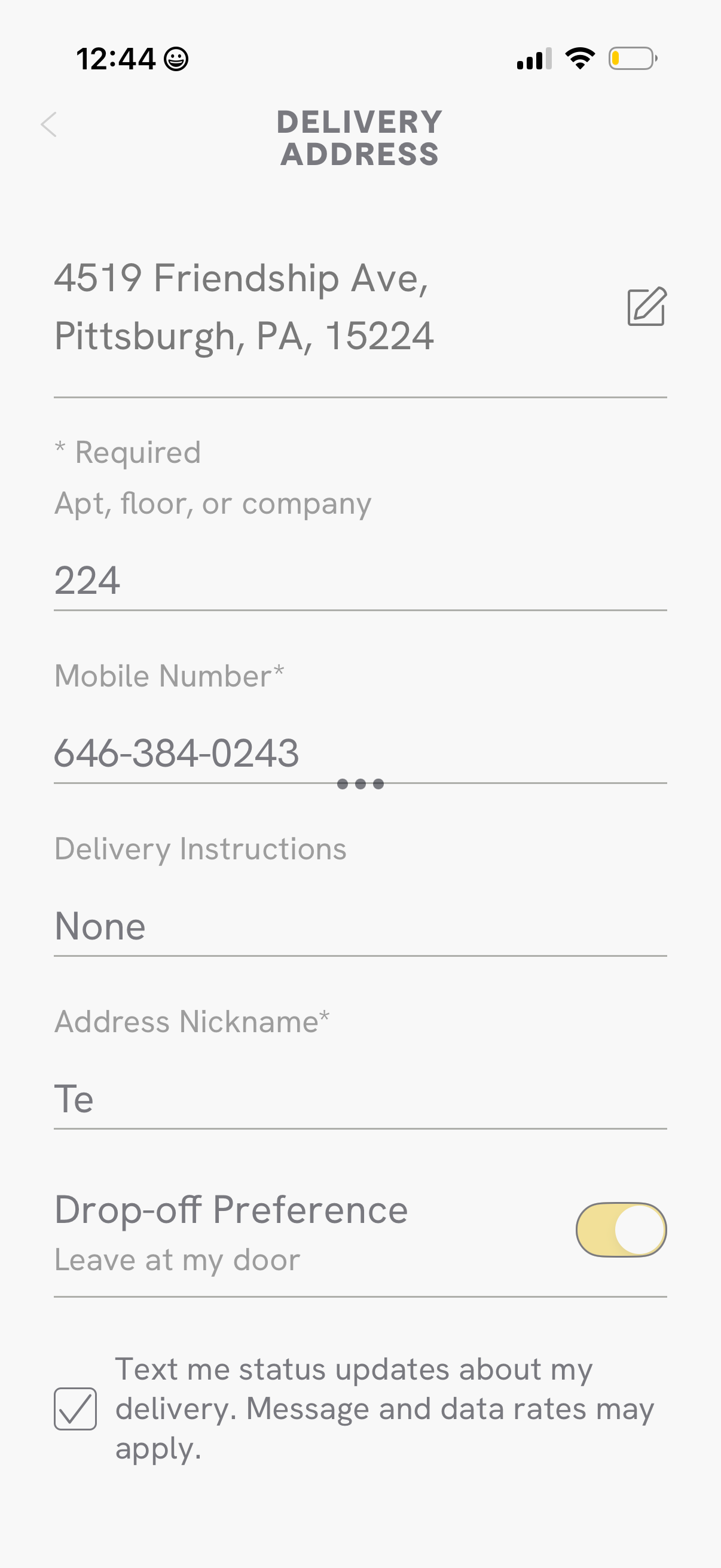Tap the three-dot ellipsis under the phone number
This screenshot has width=721, height=1568.
[360, 785]
